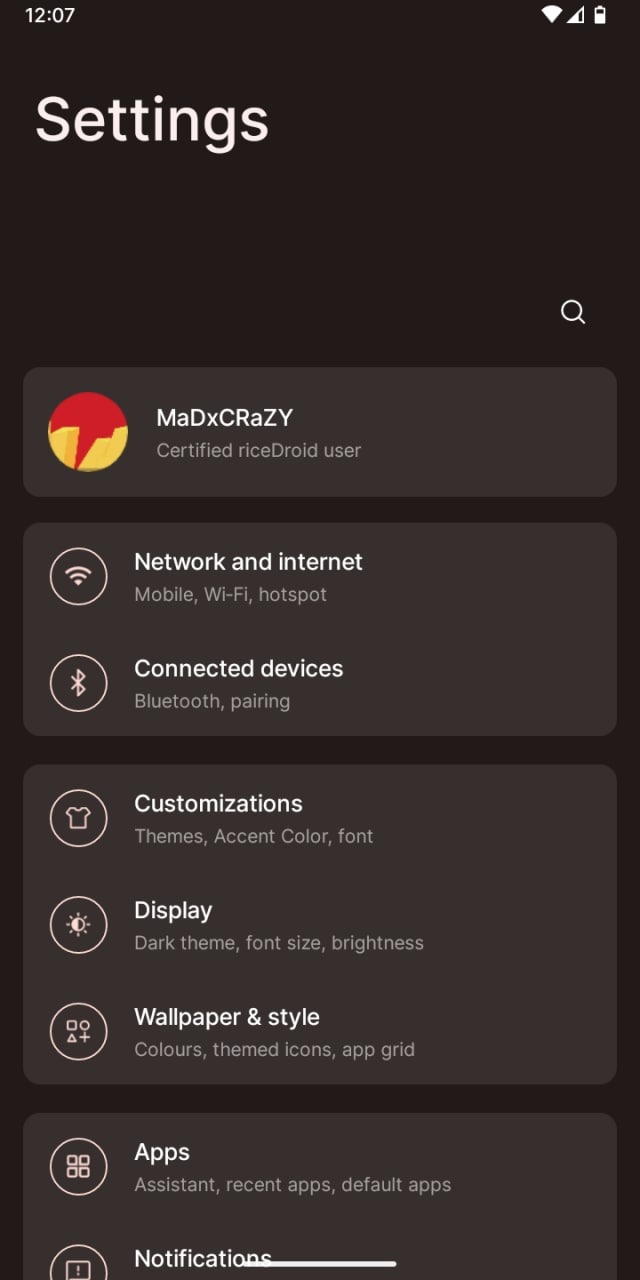Open the settings search icon

(573, 312)
